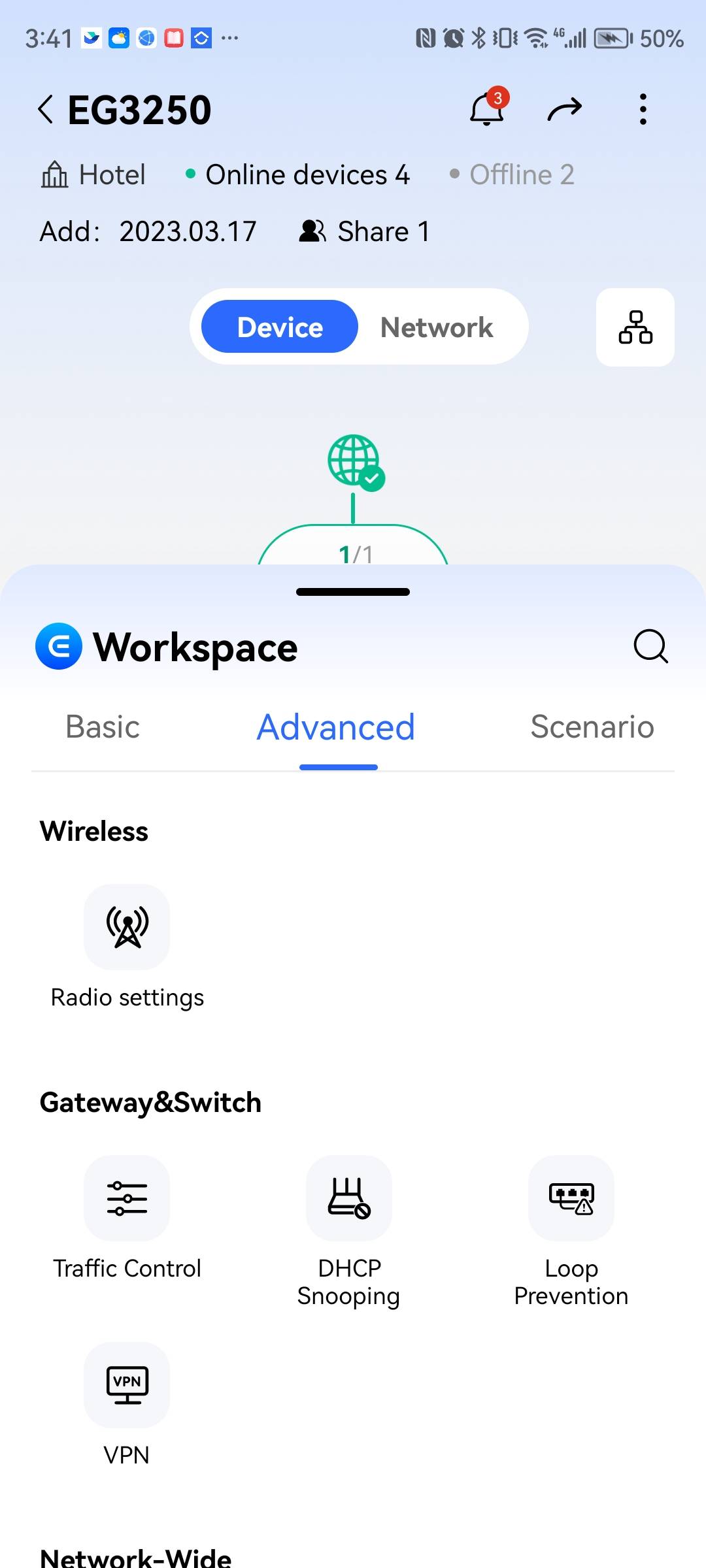Share the EG3250 project
This screenshot has width=706, height=1568.
pos(564,109)
